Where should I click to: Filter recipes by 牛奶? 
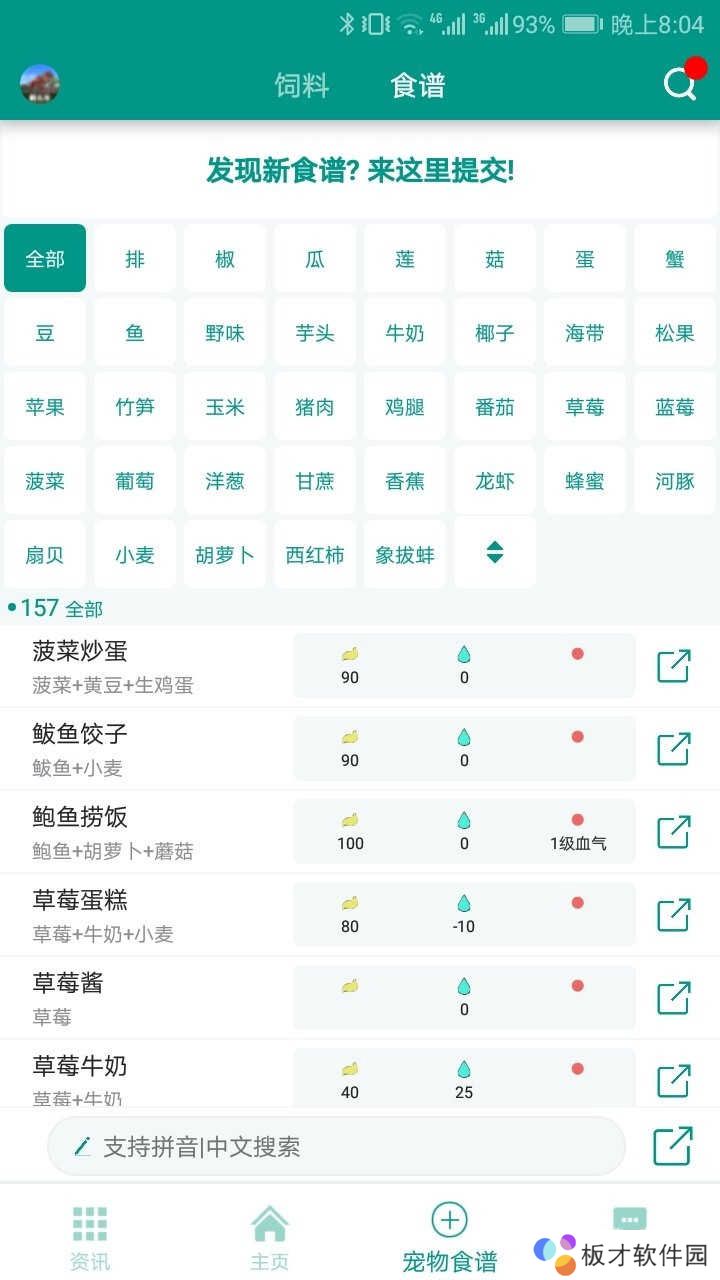tap(404, 333)
